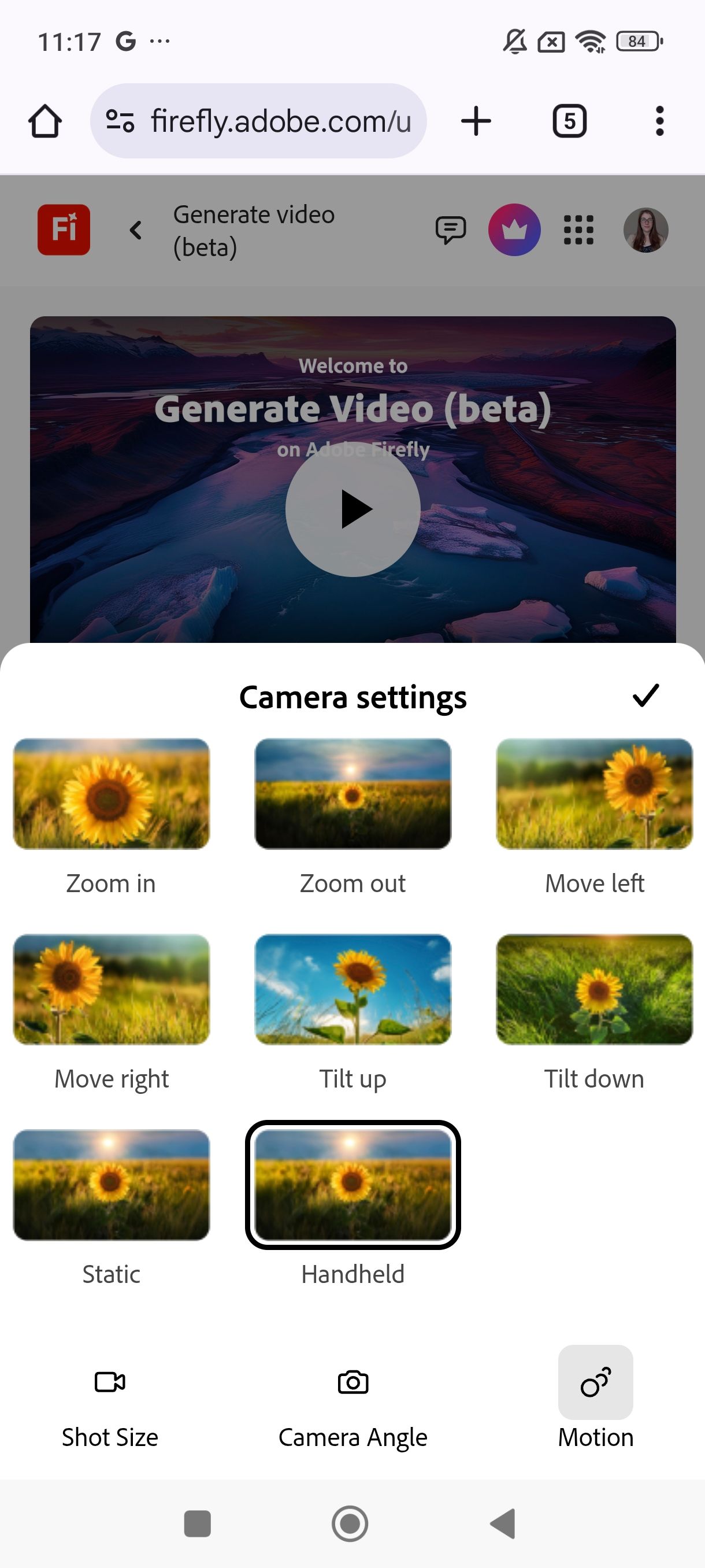Click the browser home icon
Screen dimensions: 705x1568
(x=43, y=120)
